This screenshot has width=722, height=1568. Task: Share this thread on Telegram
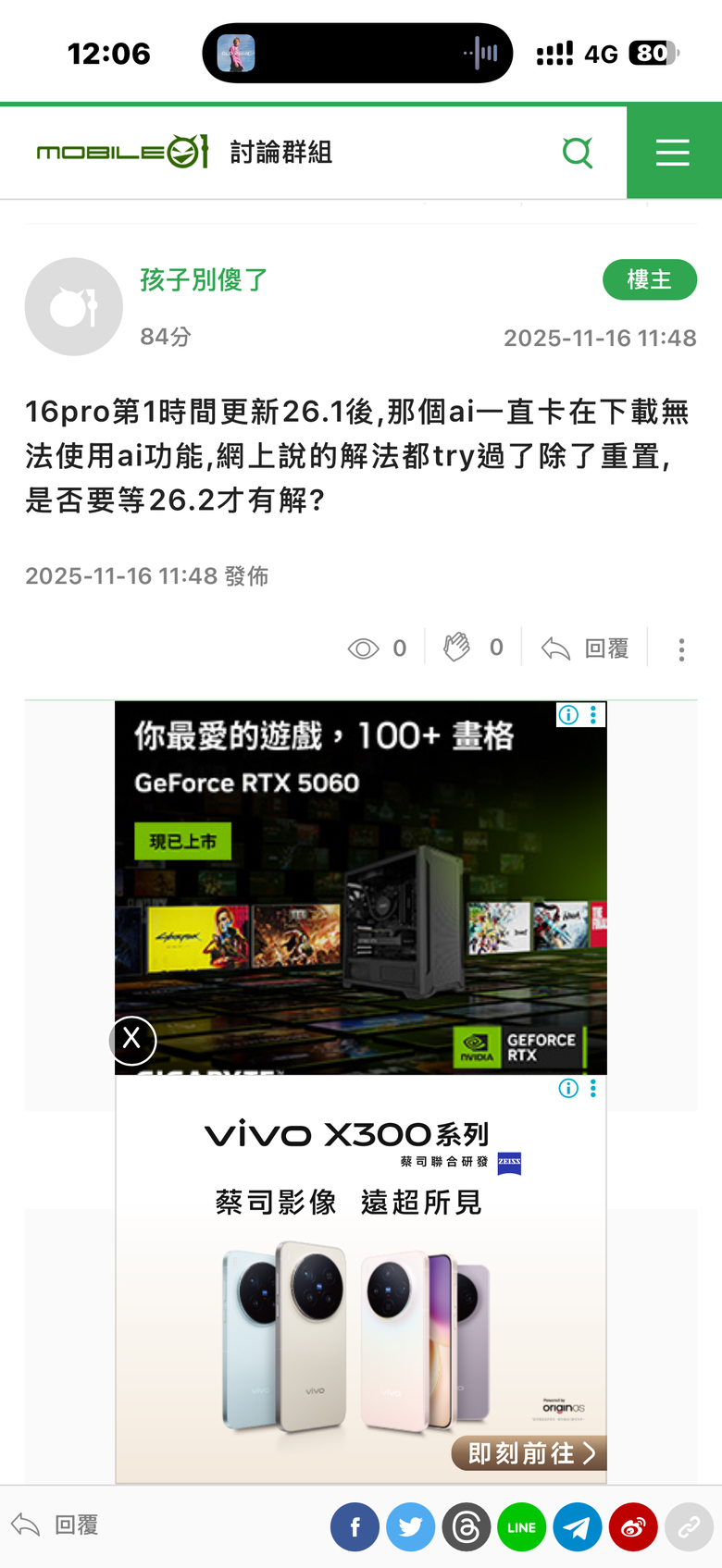(x=577, y=1526)
